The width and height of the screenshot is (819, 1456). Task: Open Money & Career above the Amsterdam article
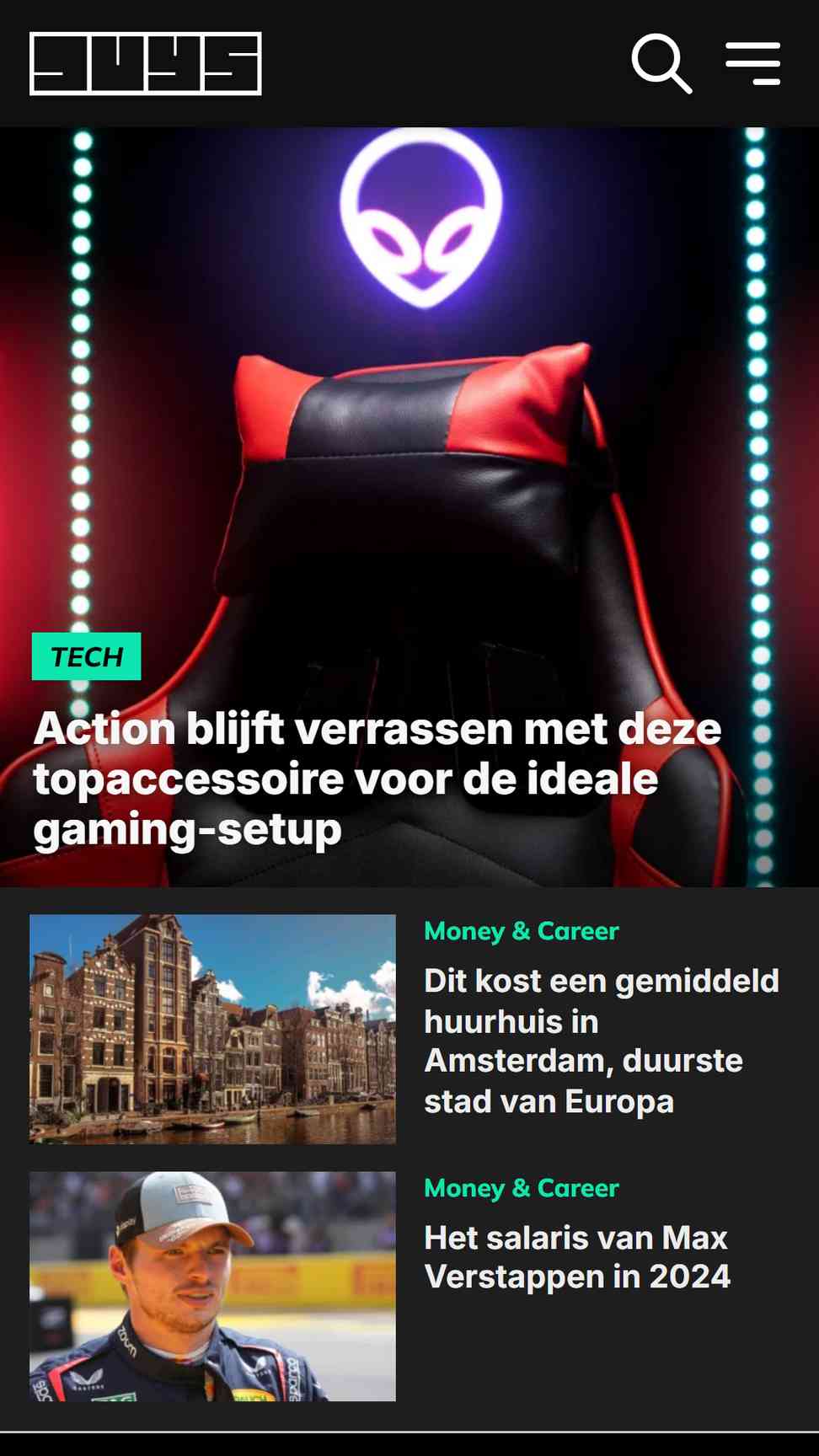[x=522, y=931]
